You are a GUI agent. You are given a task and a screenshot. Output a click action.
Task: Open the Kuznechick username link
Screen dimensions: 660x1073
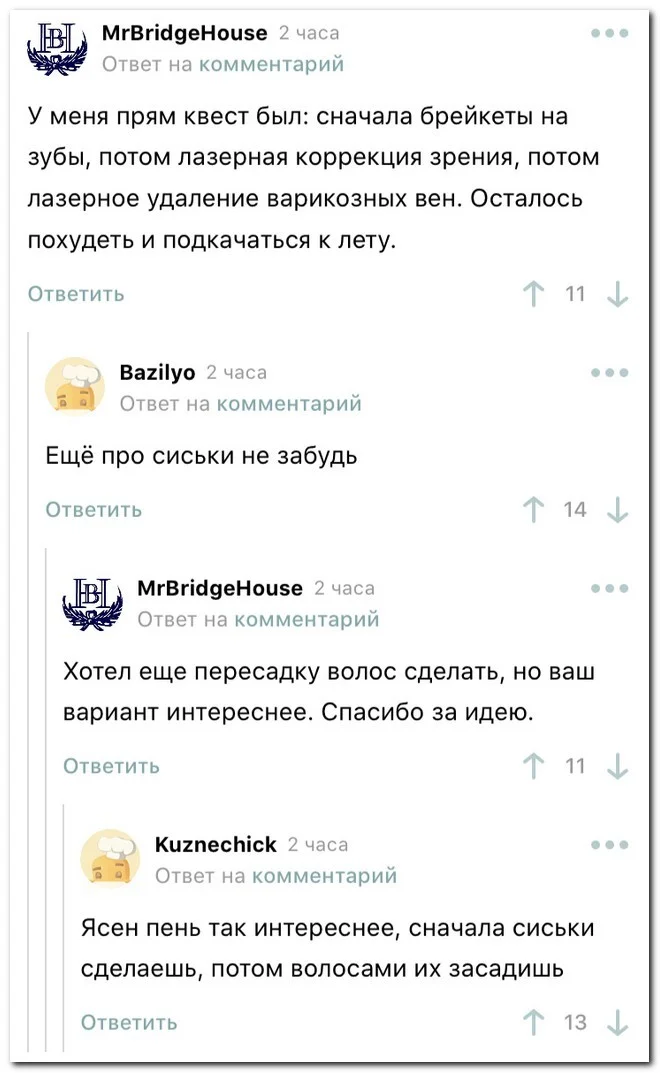tap(216, 844)
